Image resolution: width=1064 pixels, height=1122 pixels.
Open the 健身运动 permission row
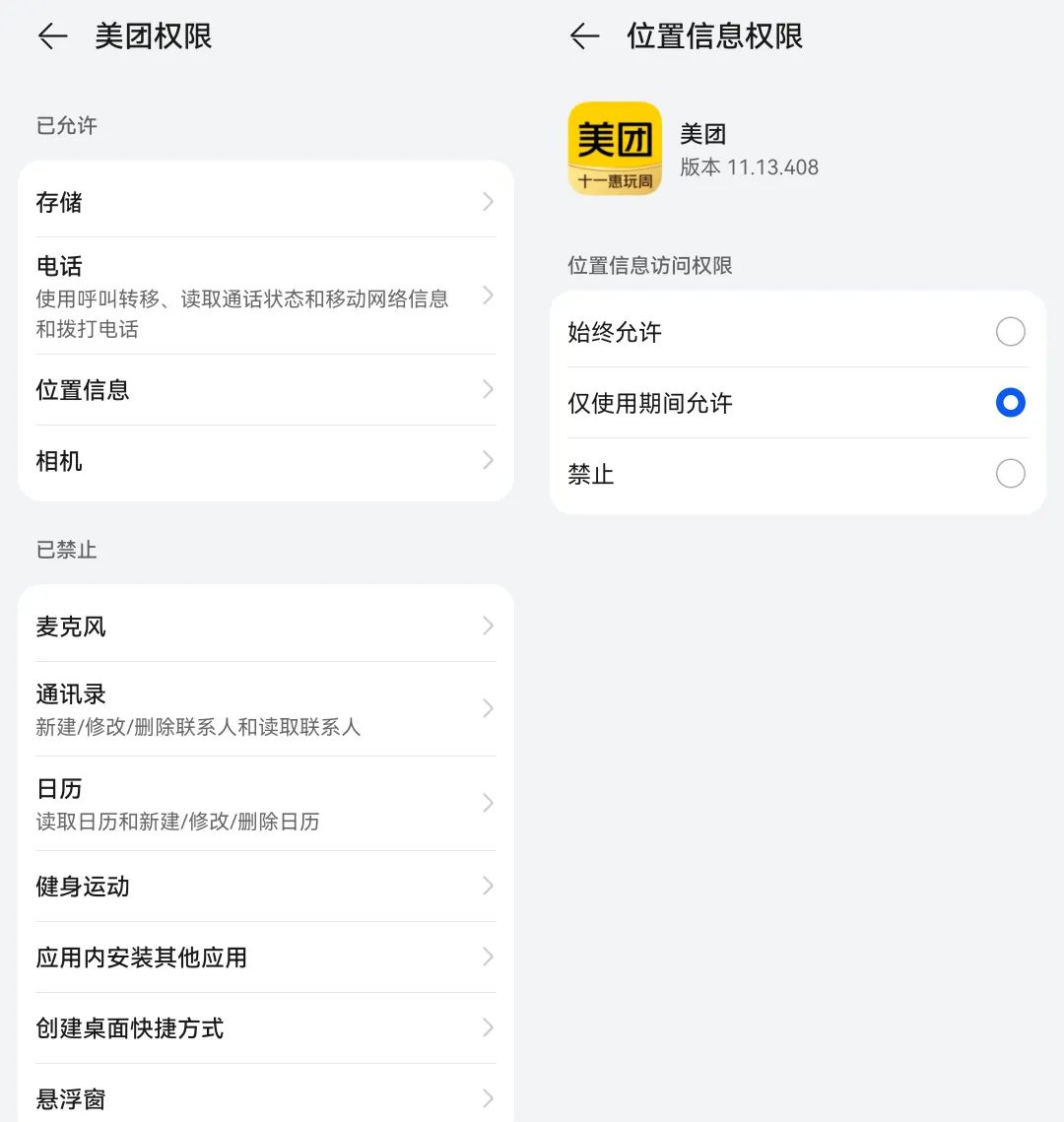[x=265, y=887]
